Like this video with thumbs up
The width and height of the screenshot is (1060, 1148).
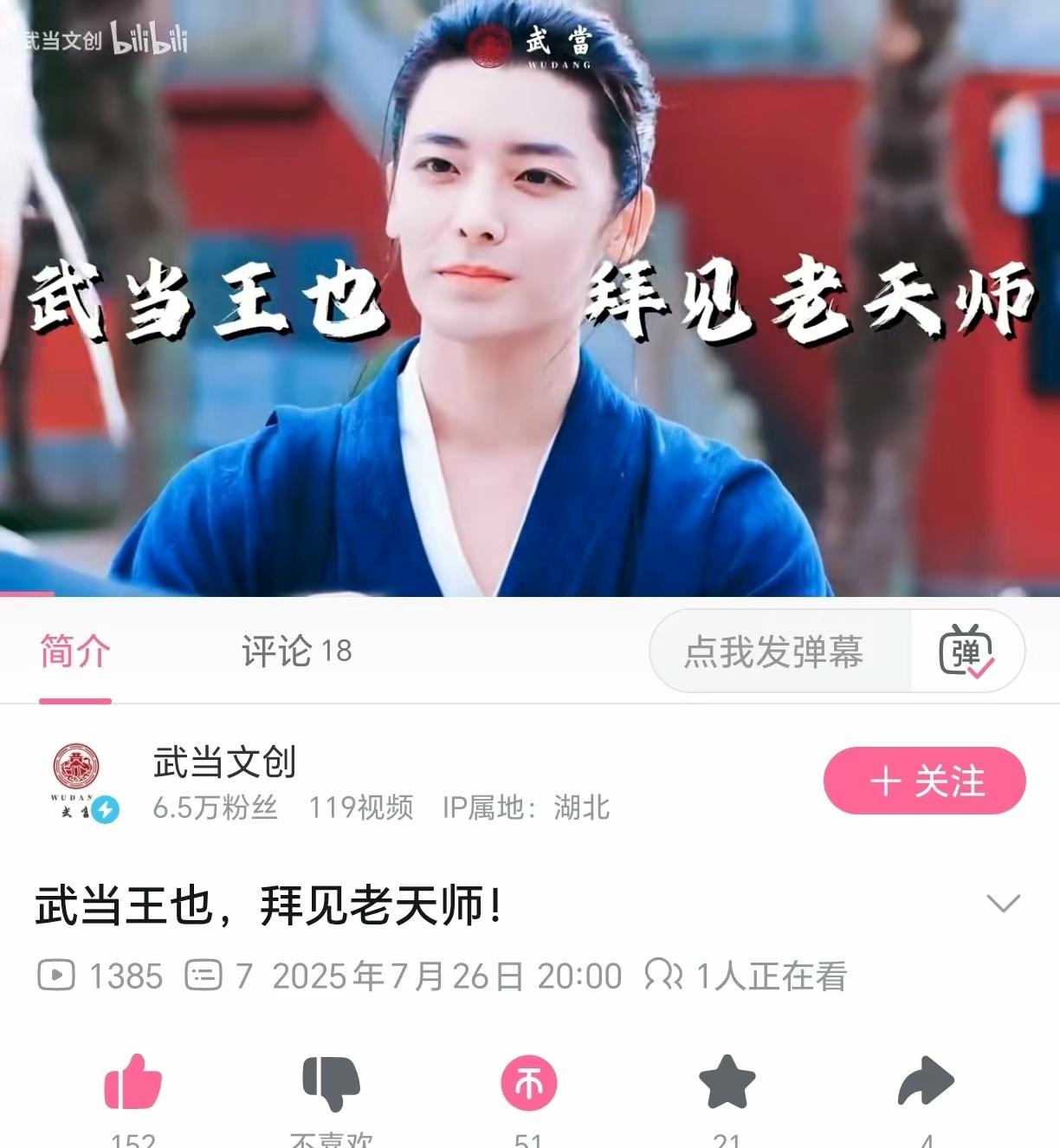click(132, 1082)
